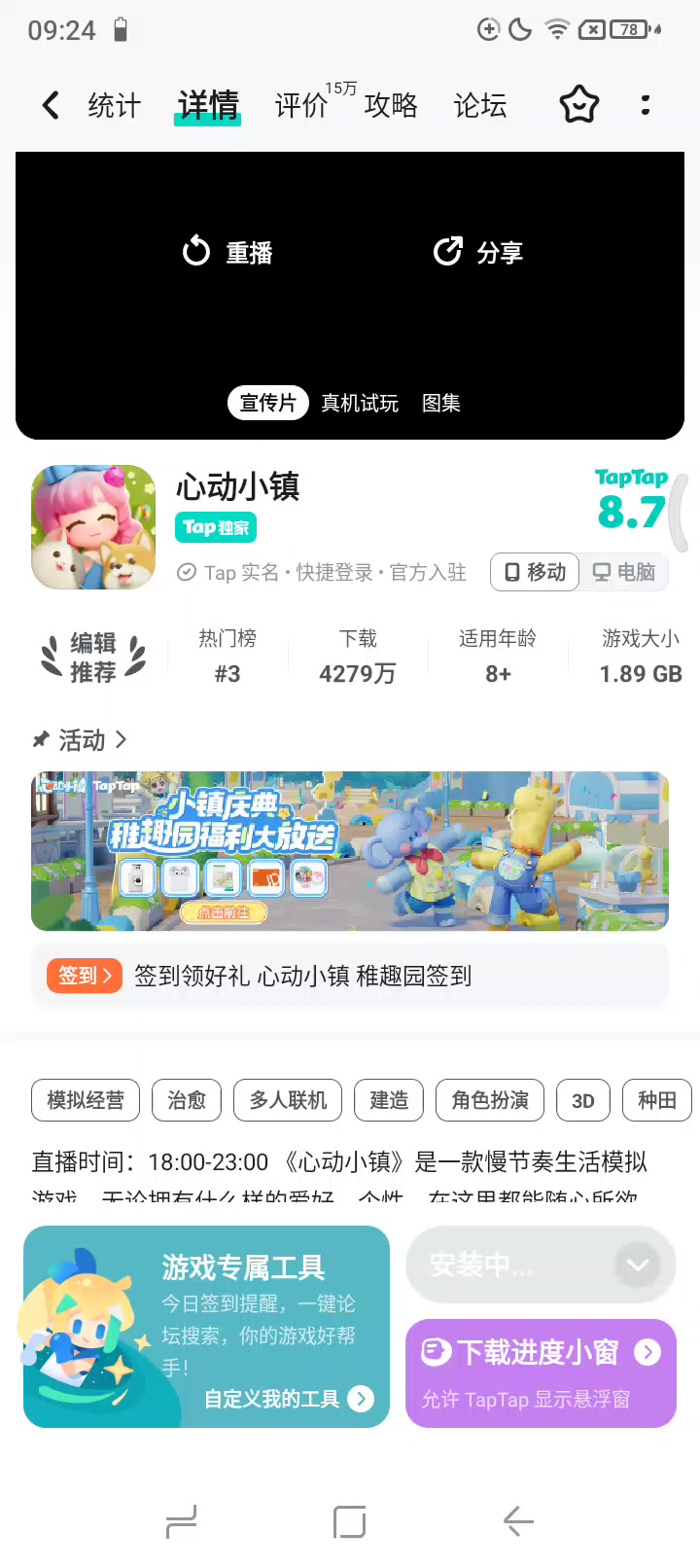
Task: Replay the video with 重播
Action: 227,252
